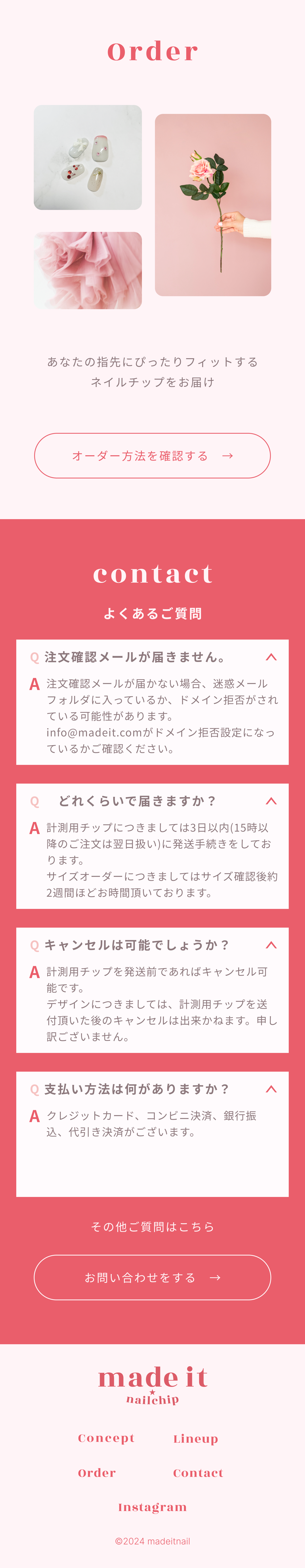Open the Lineup footer link

point(195,1439)
